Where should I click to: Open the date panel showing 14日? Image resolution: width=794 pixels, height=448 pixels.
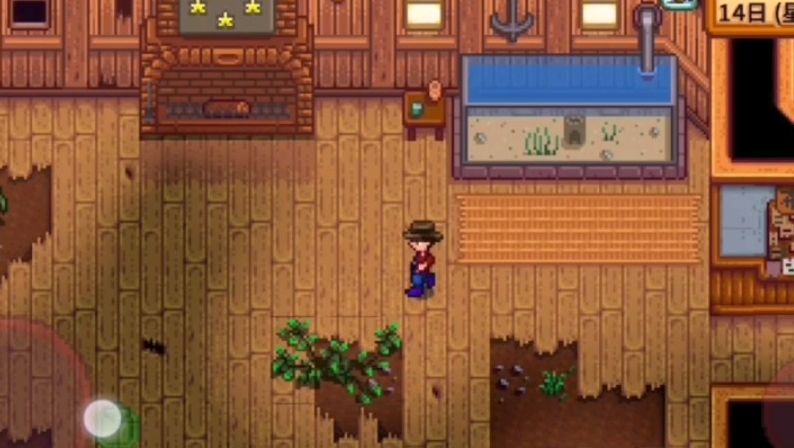click(752, 15)
